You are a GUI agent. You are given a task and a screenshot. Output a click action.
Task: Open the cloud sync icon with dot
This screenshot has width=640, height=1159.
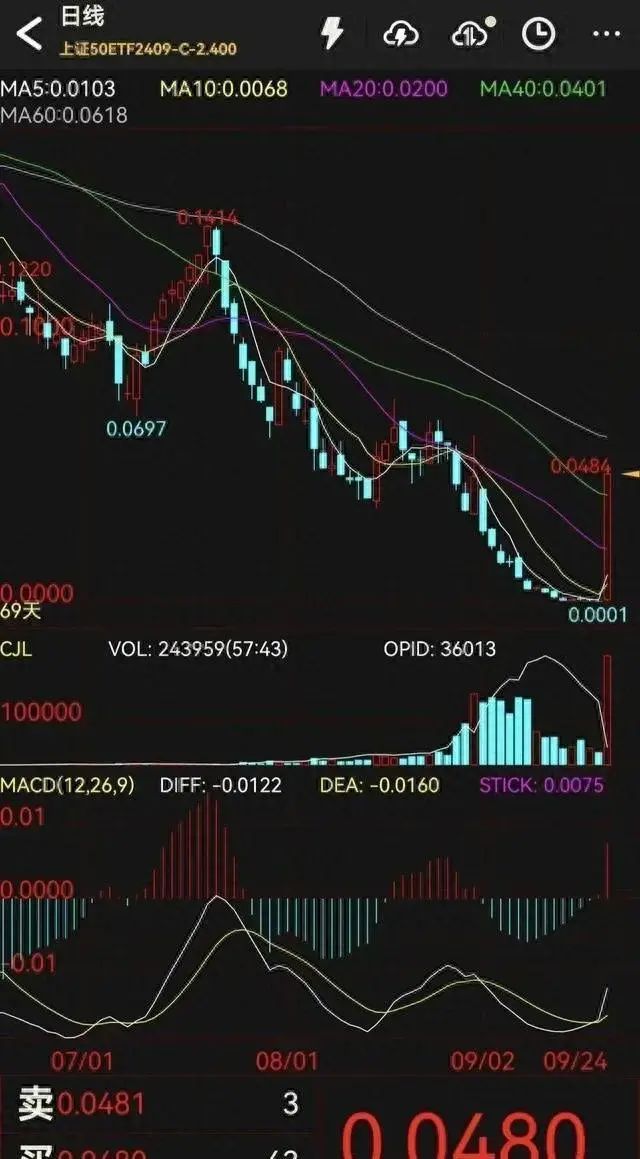click(470, 34)
